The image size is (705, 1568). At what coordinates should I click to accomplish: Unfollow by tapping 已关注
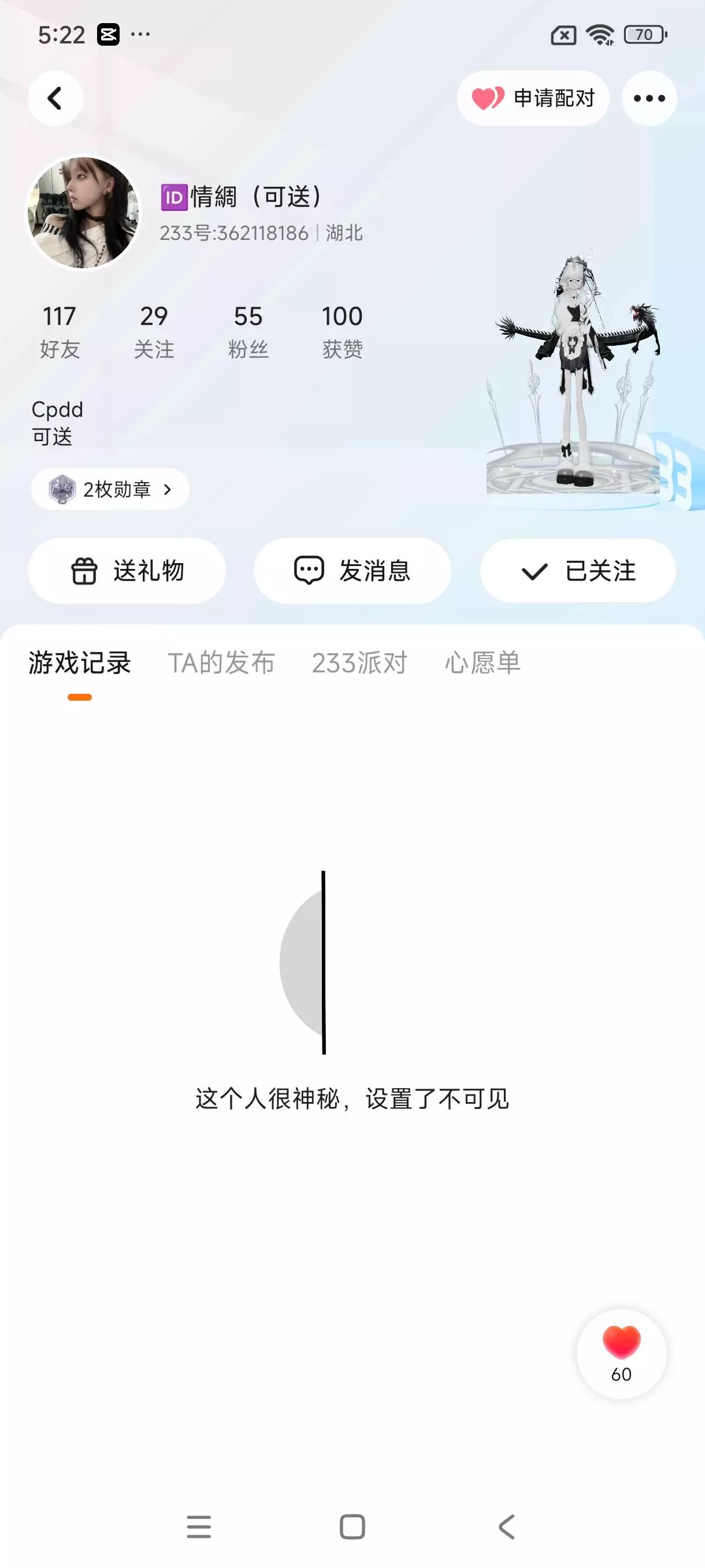pos(578,570)
